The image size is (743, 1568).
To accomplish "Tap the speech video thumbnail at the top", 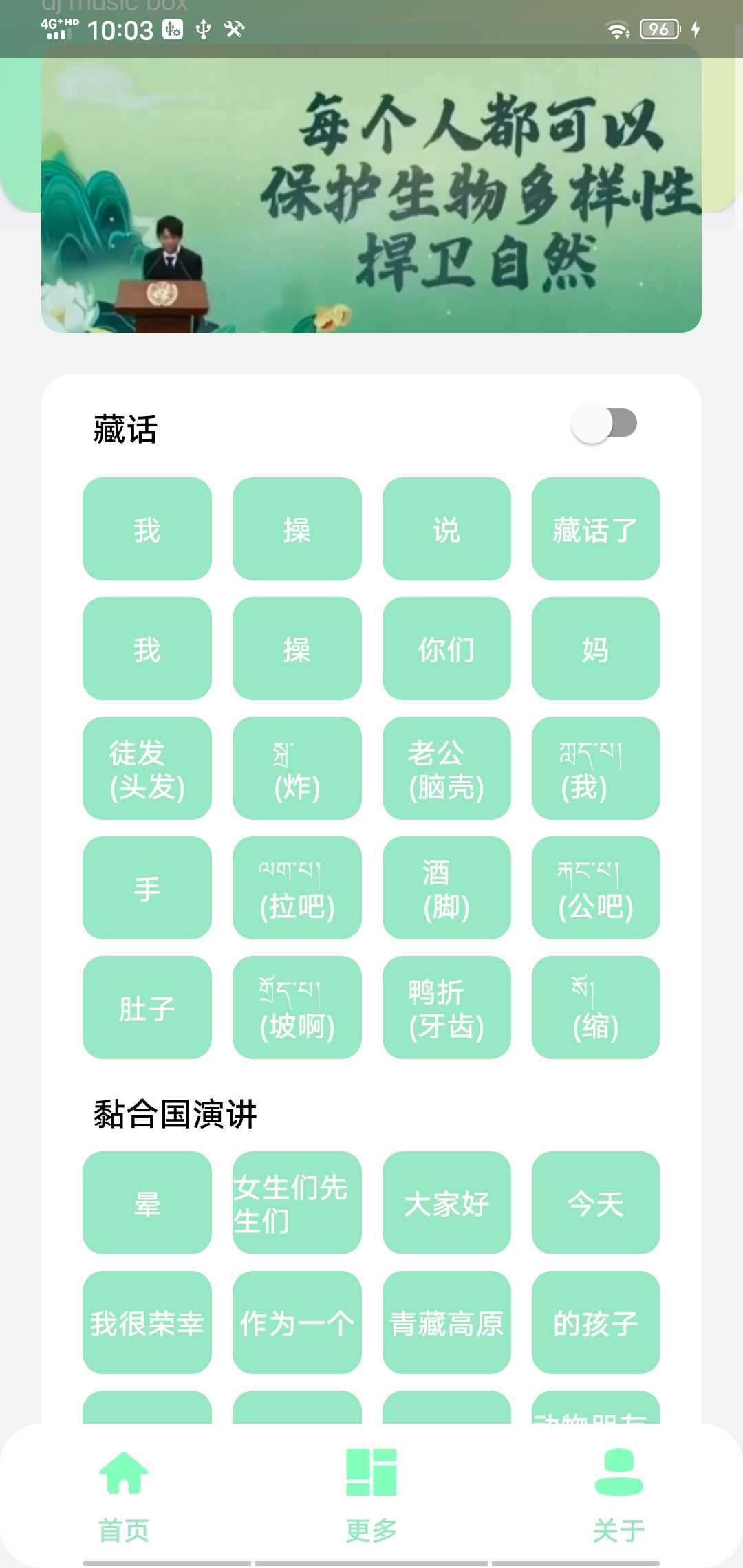I will click(x=371, y=196).
